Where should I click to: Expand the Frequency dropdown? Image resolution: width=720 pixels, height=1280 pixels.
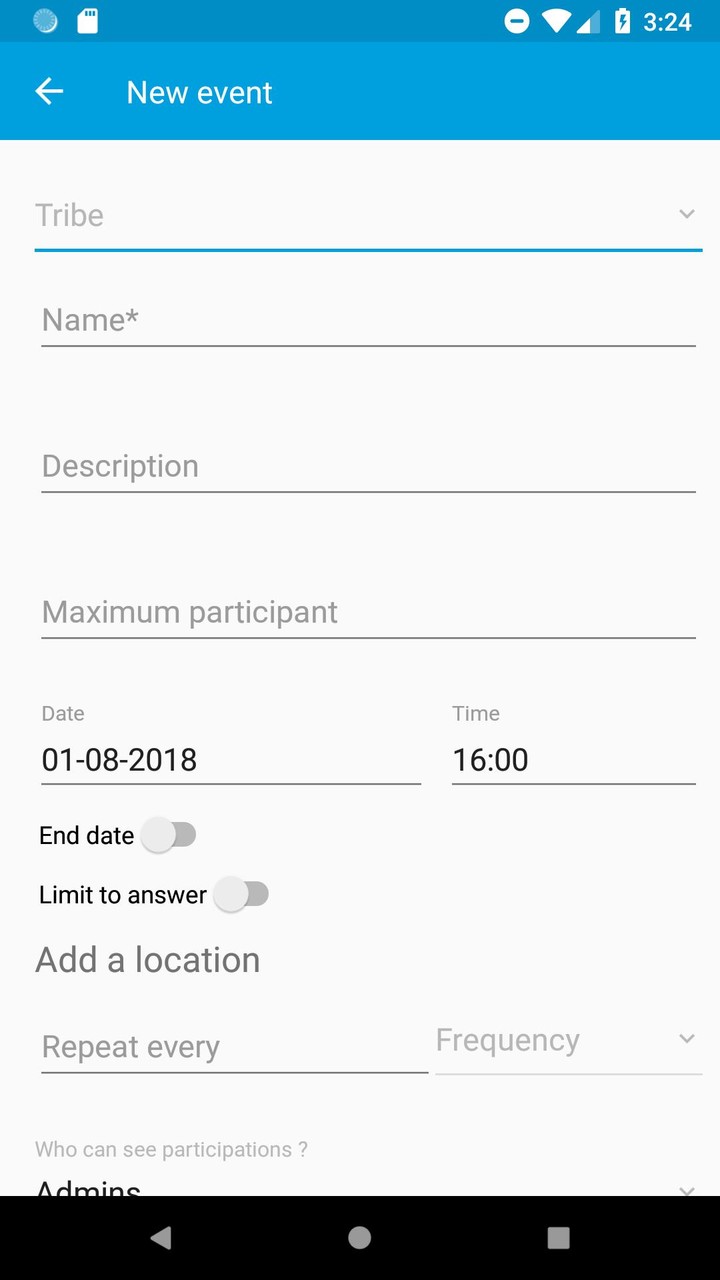[568, 1041]
